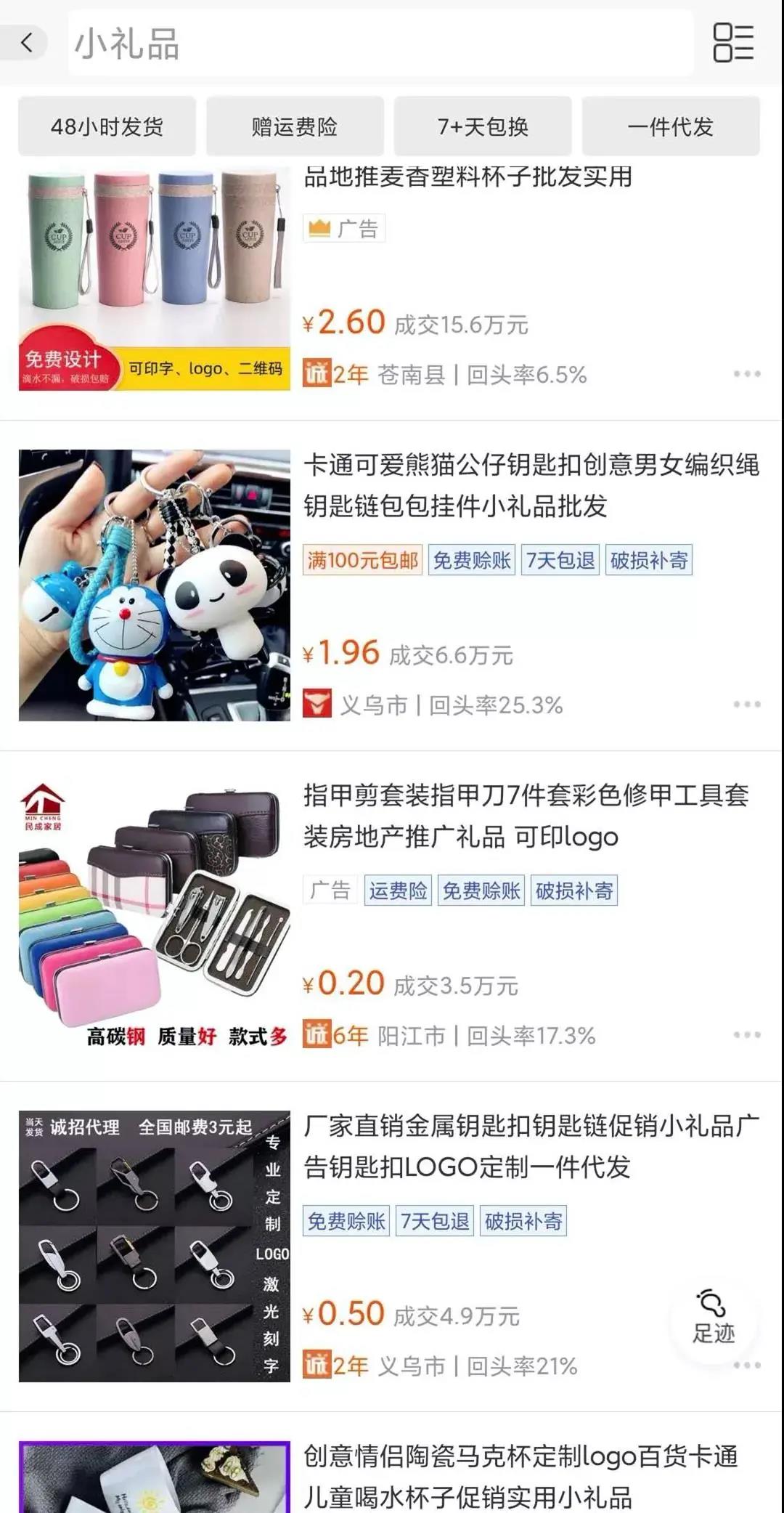
Task: Switch the results list layout view
Action: pos(732,43)
